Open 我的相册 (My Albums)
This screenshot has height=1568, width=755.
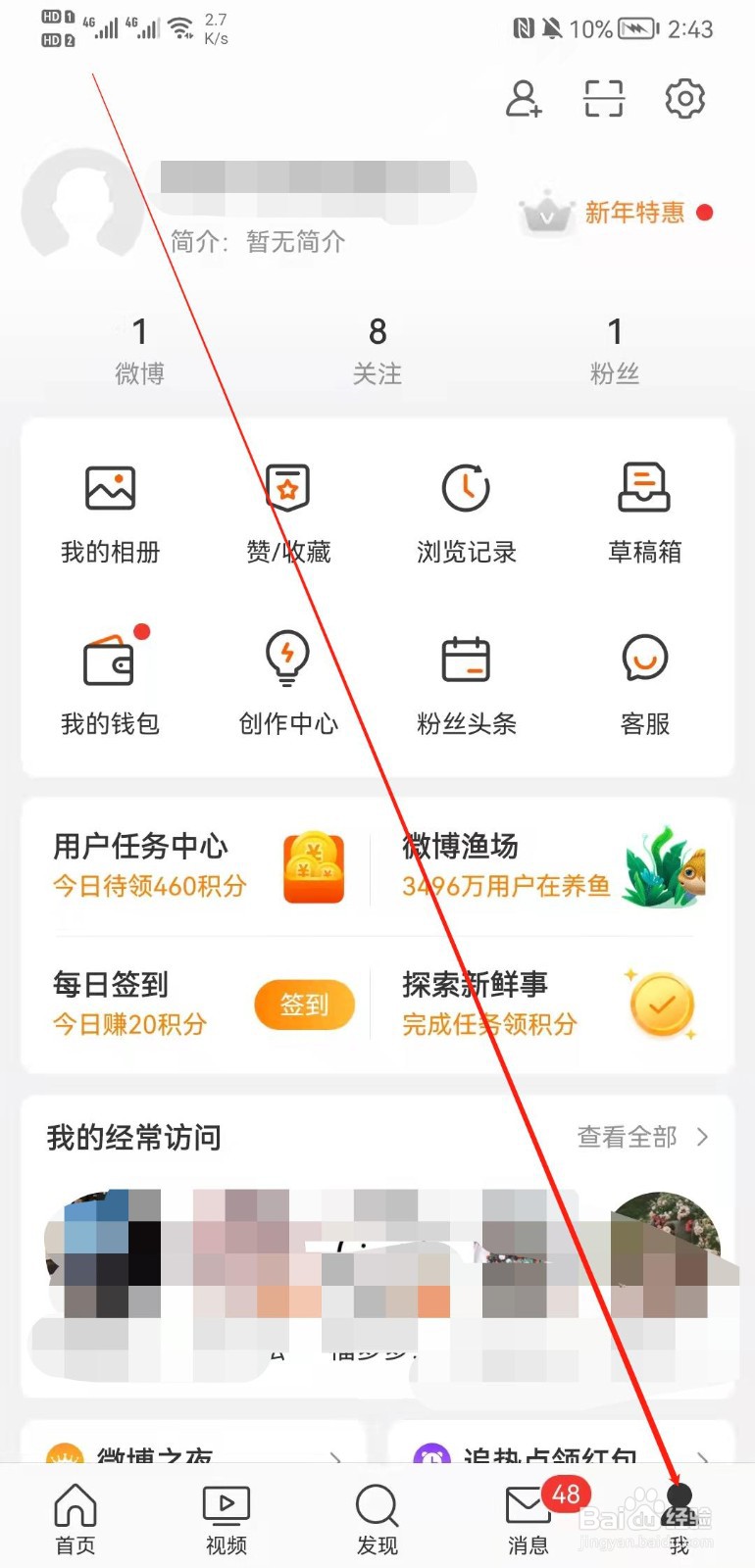click(109, 510)
